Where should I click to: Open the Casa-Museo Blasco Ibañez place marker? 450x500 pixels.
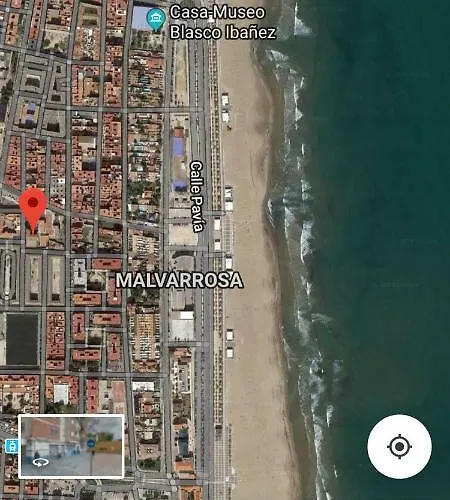pos(156,20)
